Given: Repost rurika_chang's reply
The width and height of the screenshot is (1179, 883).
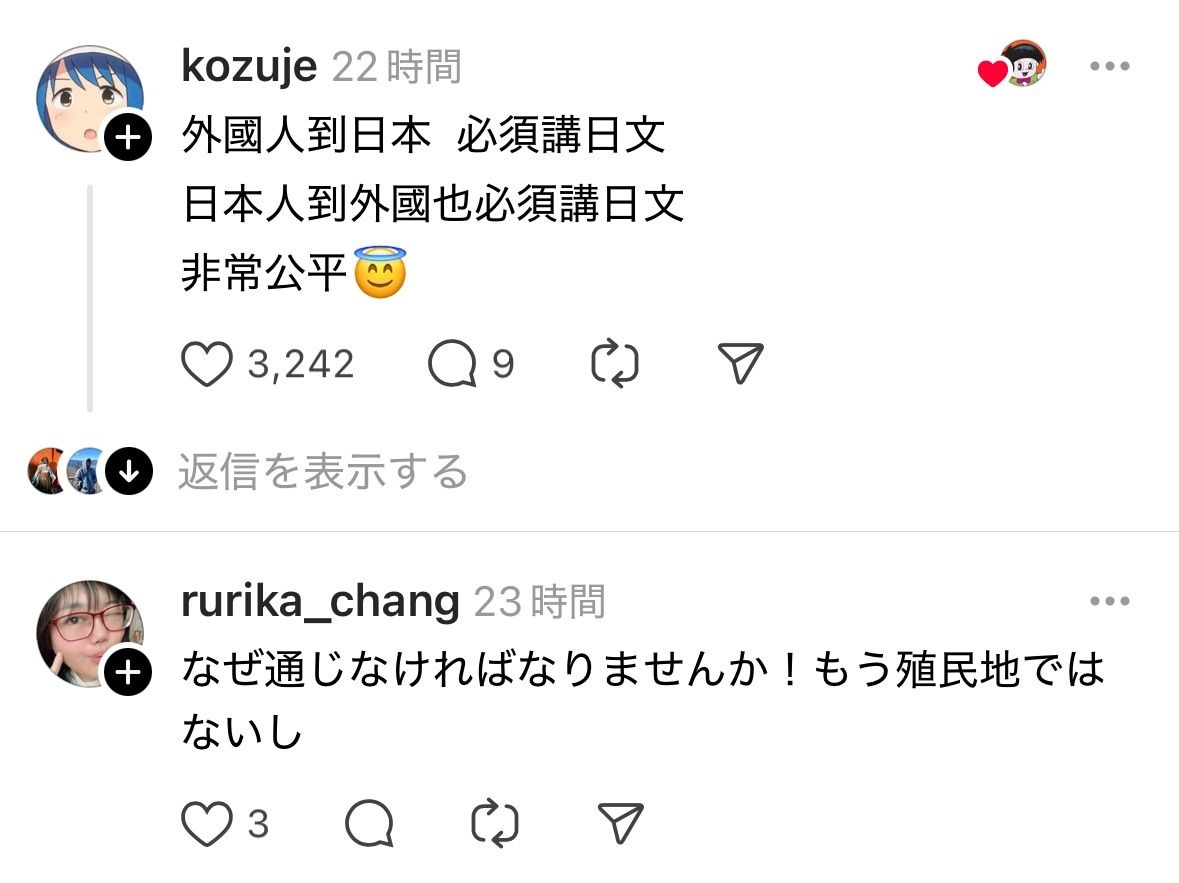Looking at the screenshot, I should tap(495, 824).
